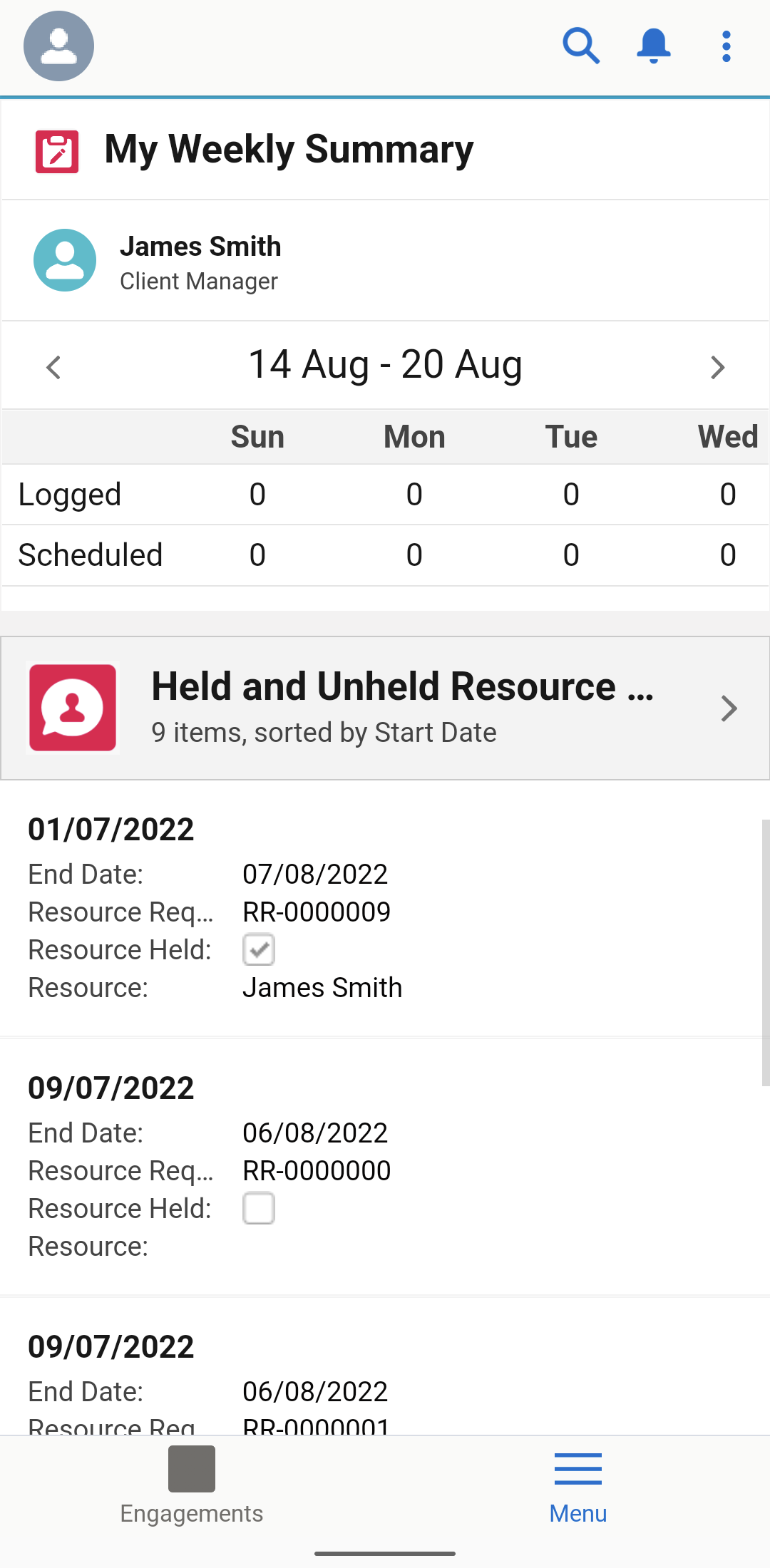Open the search icon
770x1568 pixels.
581,46
